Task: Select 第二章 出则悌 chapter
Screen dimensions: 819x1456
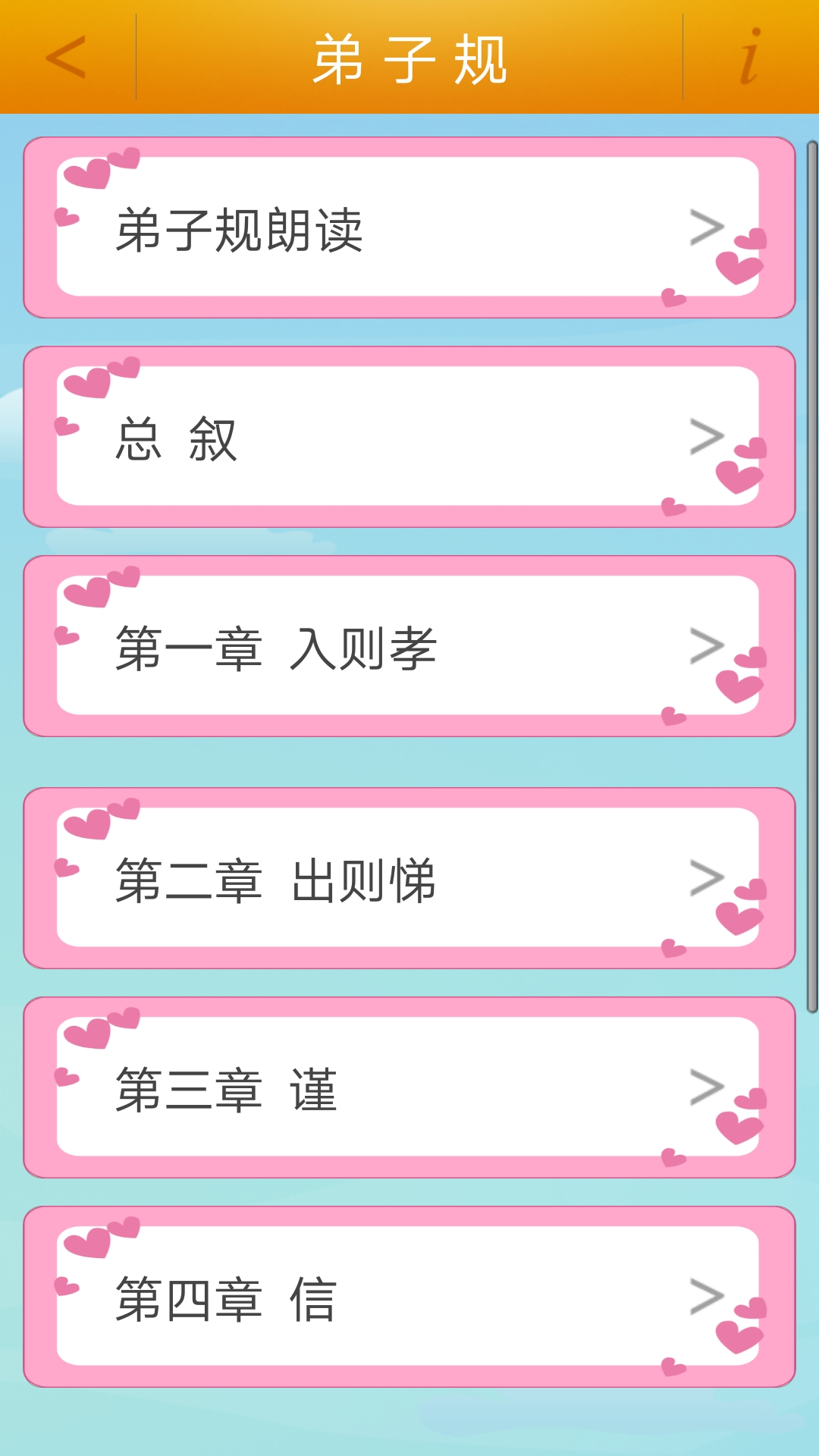Action: 409,878
